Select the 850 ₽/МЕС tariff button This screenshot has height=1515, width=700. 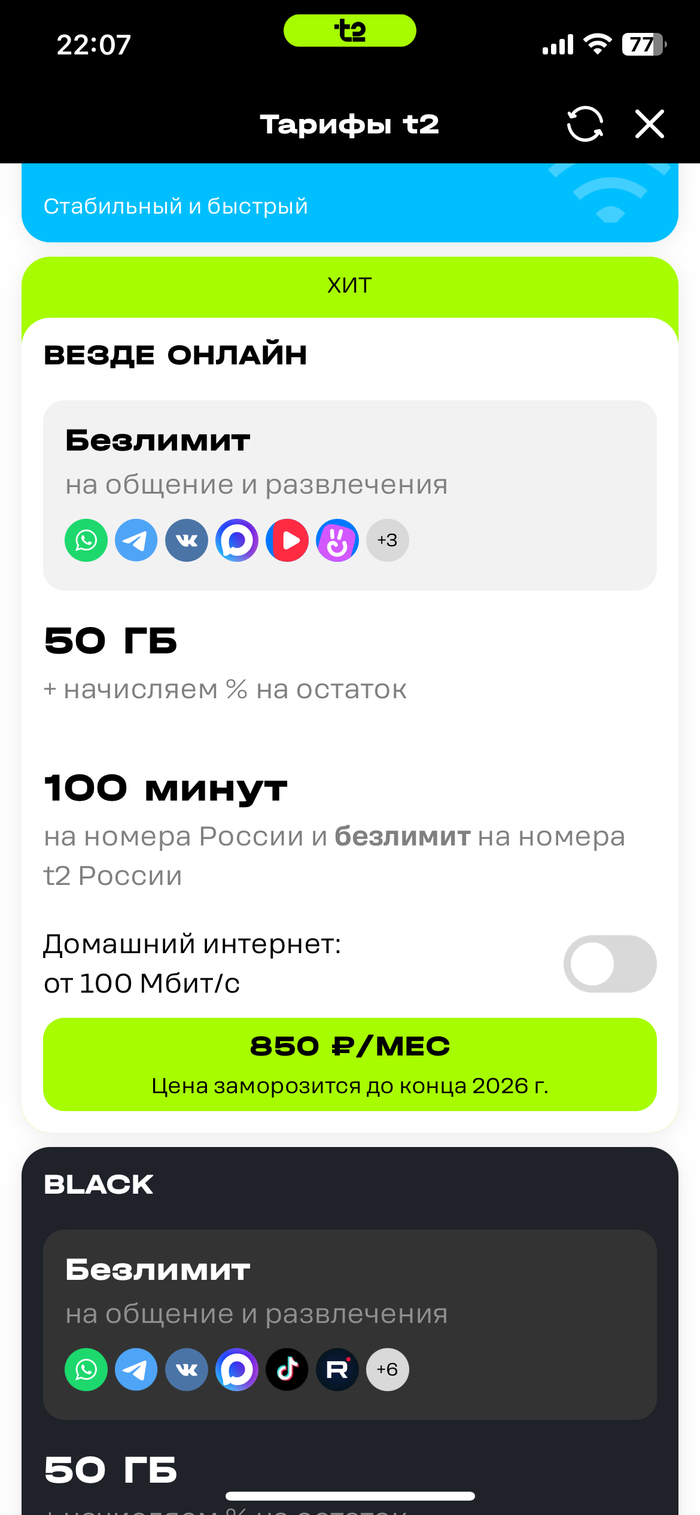point(350,1064)
